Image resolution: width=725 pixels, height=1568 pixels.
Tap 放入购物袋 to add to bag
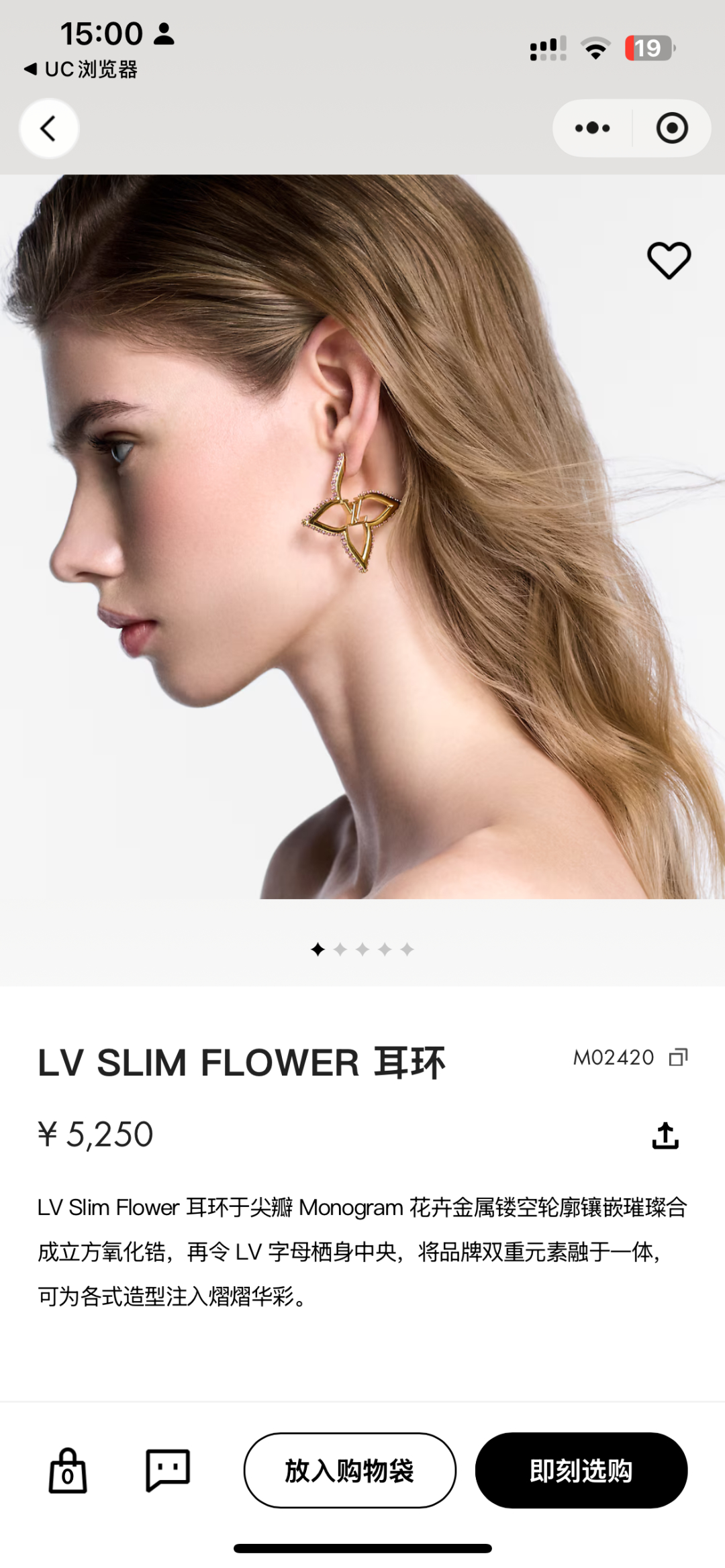click(350, 1470)
